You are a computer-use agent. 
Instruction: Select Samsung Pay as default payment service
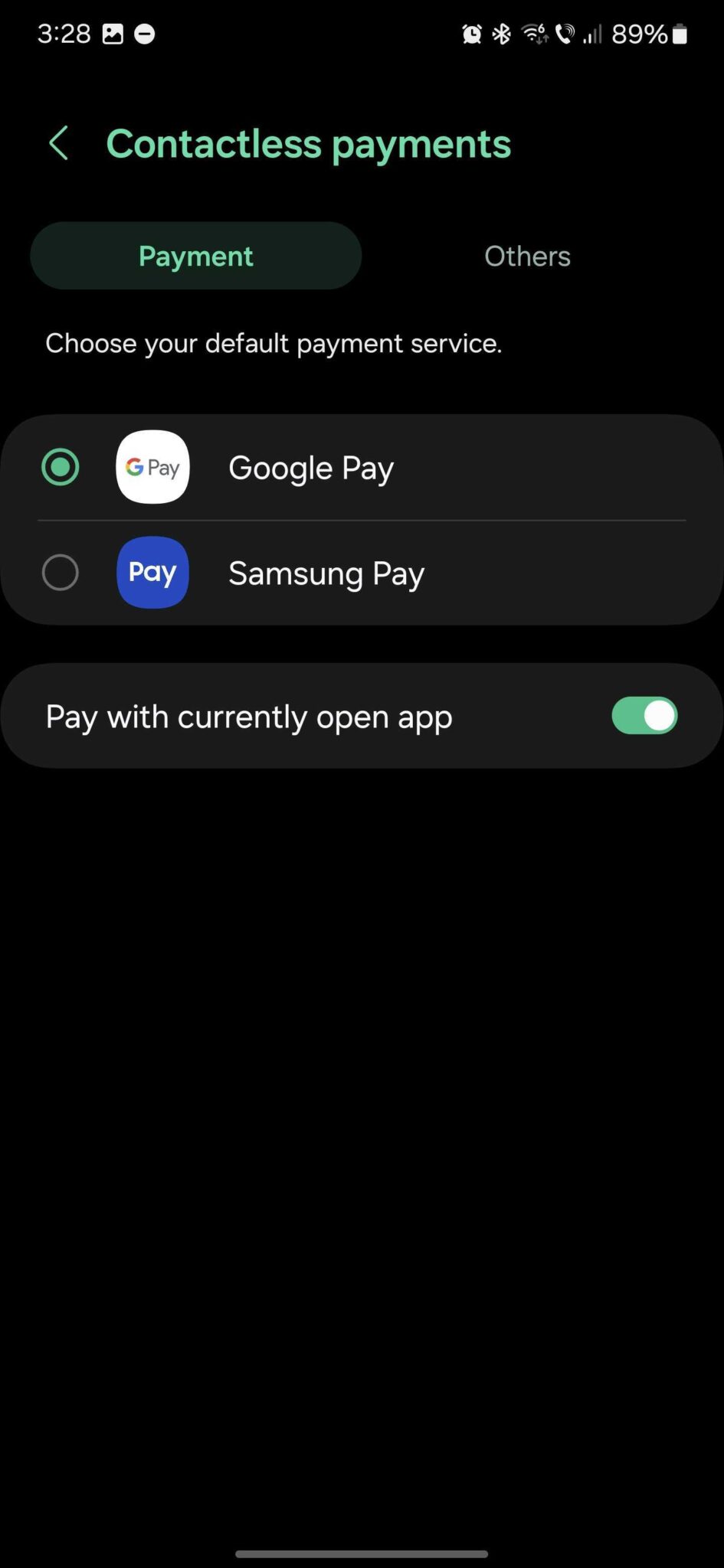coord(61,573)
